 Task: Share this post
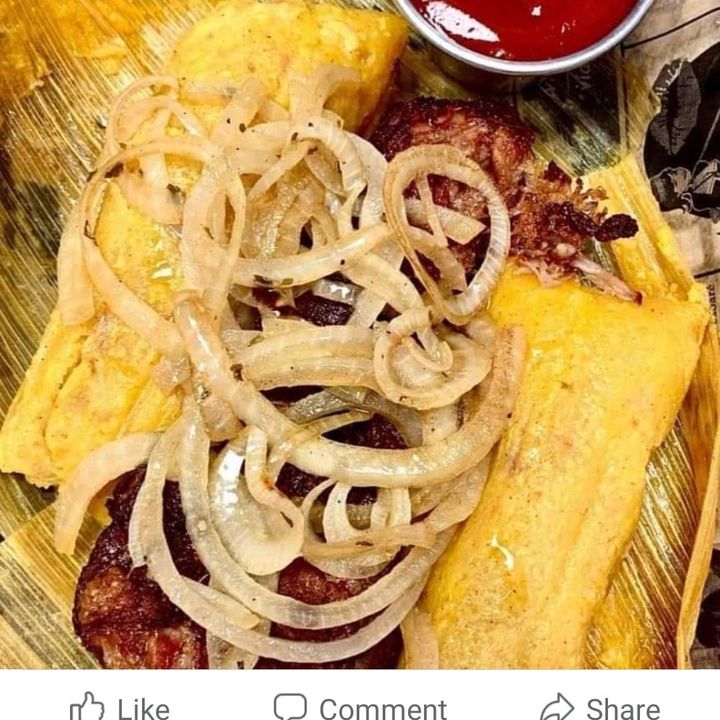click(x=600, y=708)
